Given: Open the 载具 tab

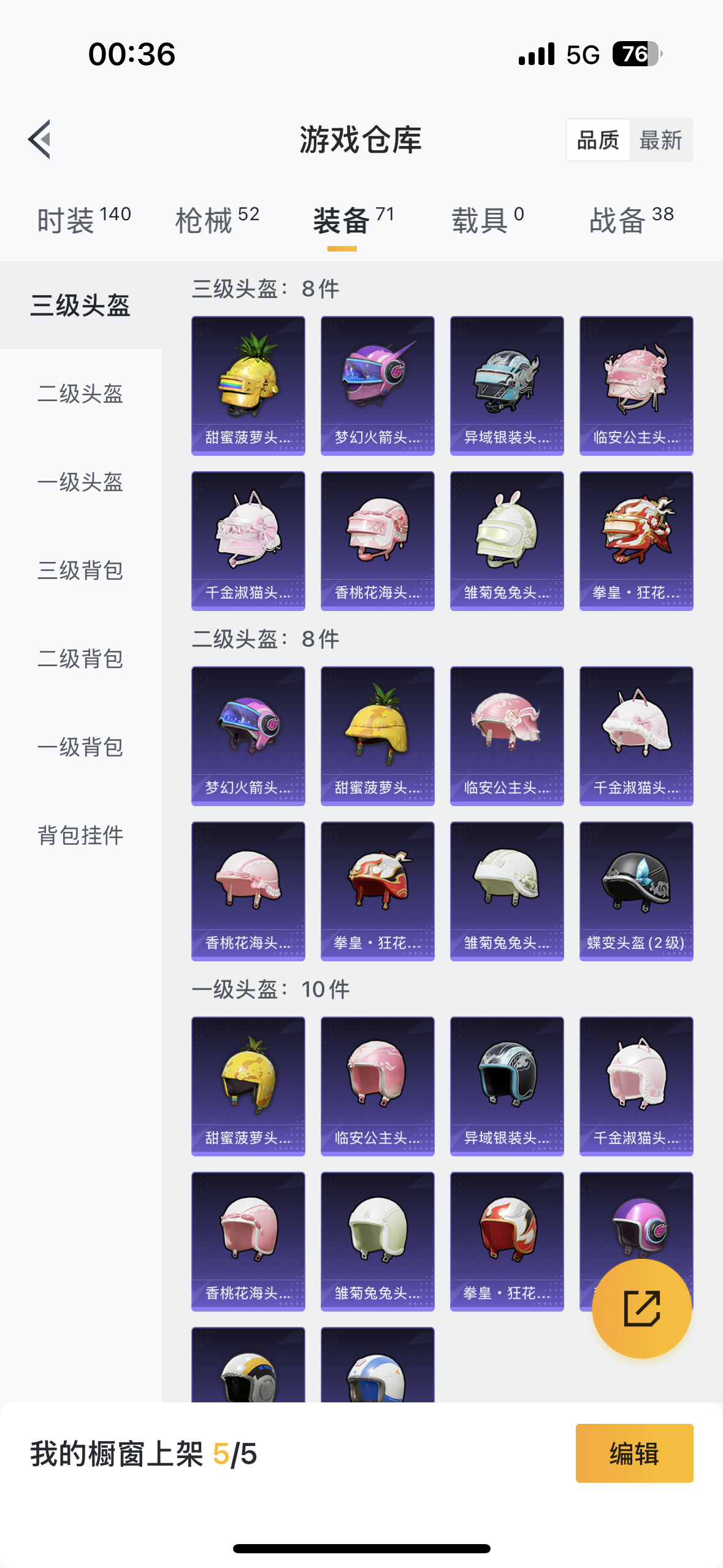Looking at the screenshot, I should point(488,220).
